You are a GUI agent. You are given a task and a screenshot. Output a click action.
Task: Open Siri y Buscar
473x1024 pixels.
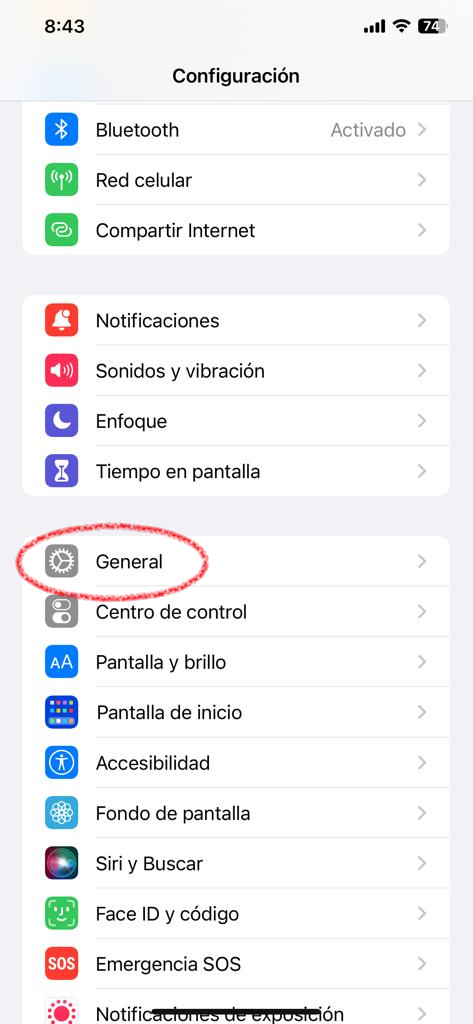tap(236, 863)
